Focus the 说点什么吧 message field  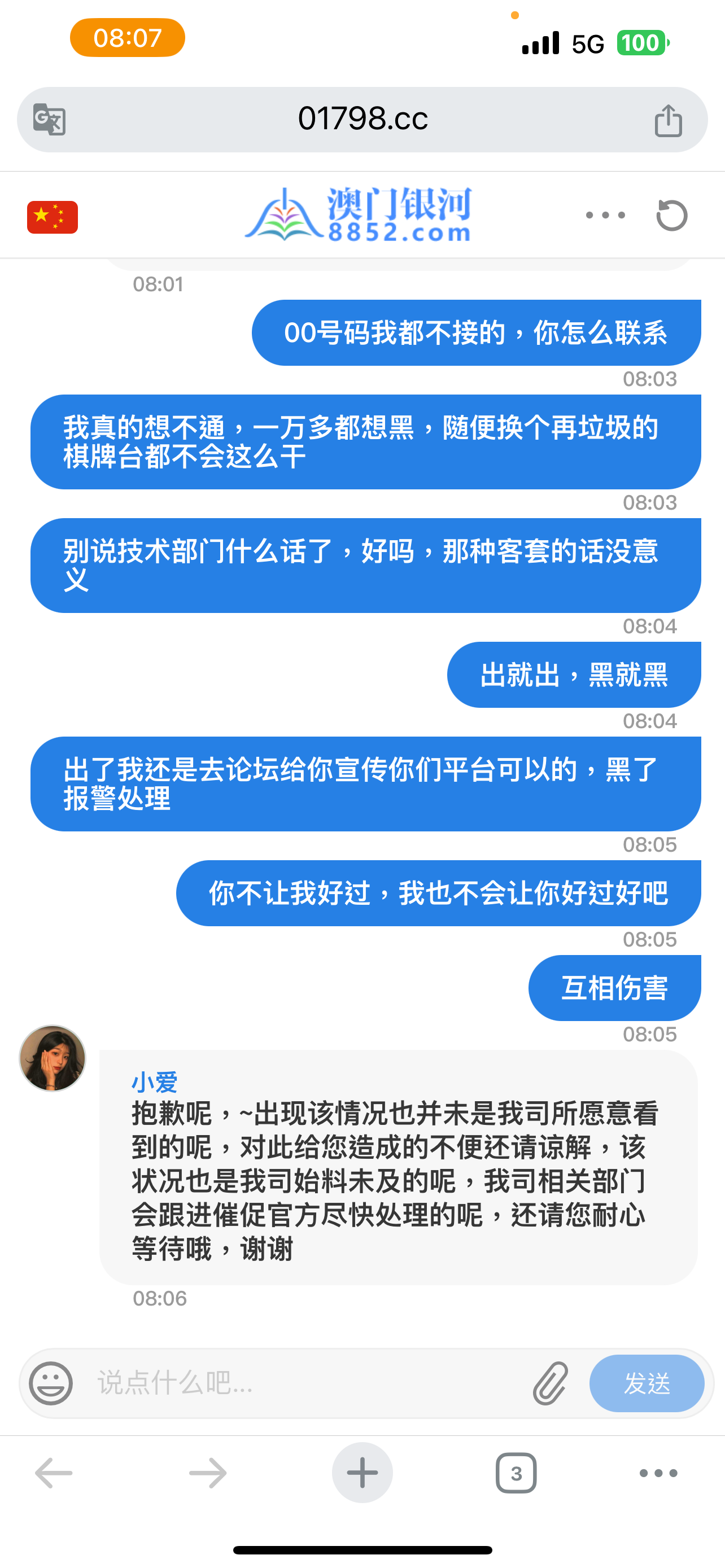click(304, 1383)
